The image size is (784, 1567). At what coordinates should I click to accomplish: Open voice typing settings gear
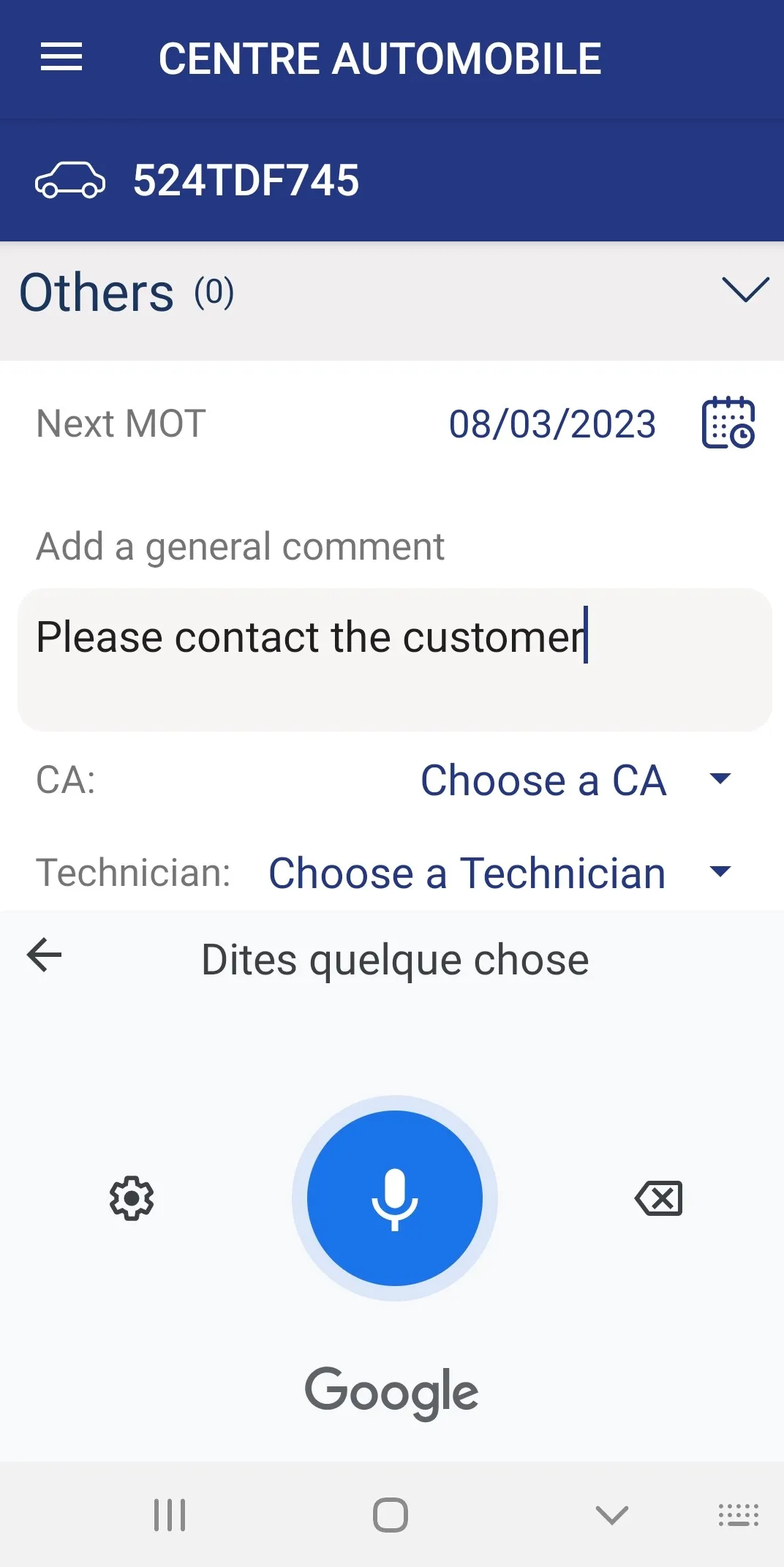(132, 1198)
